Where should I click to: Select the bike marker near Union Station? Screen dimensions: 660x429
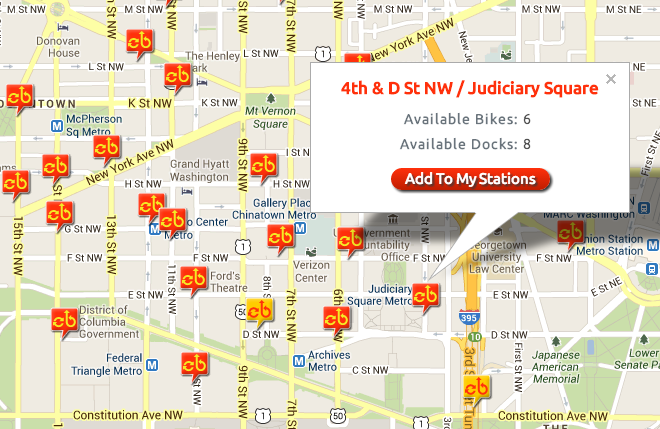tap(571, 232)
